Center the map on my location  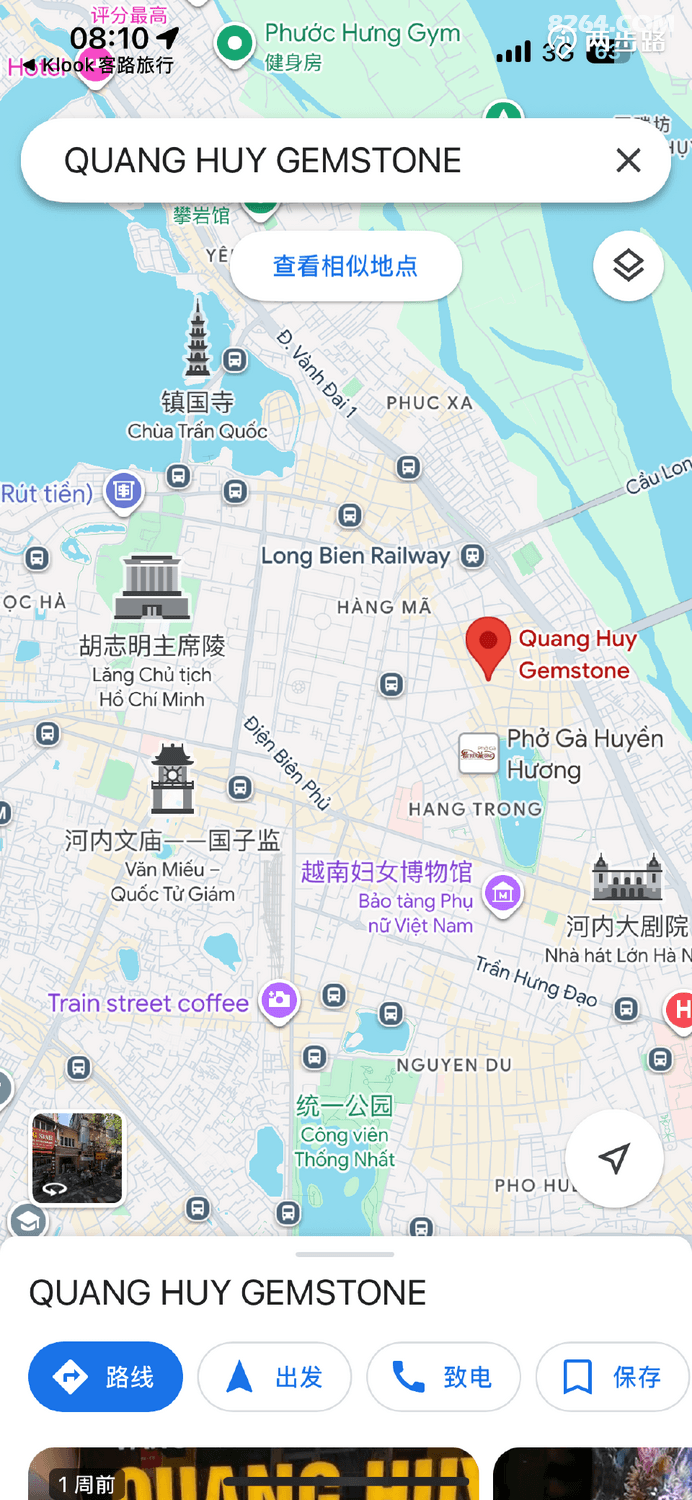[614, 1158]
